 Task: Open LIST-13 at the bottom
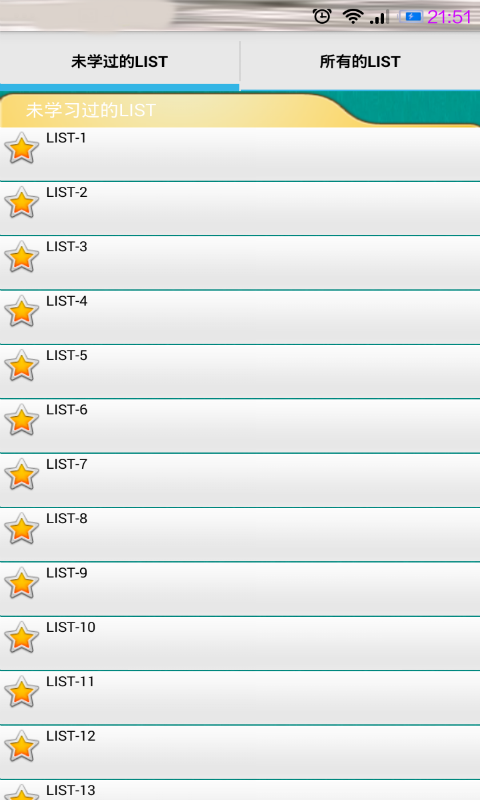[x=240, y=790]
